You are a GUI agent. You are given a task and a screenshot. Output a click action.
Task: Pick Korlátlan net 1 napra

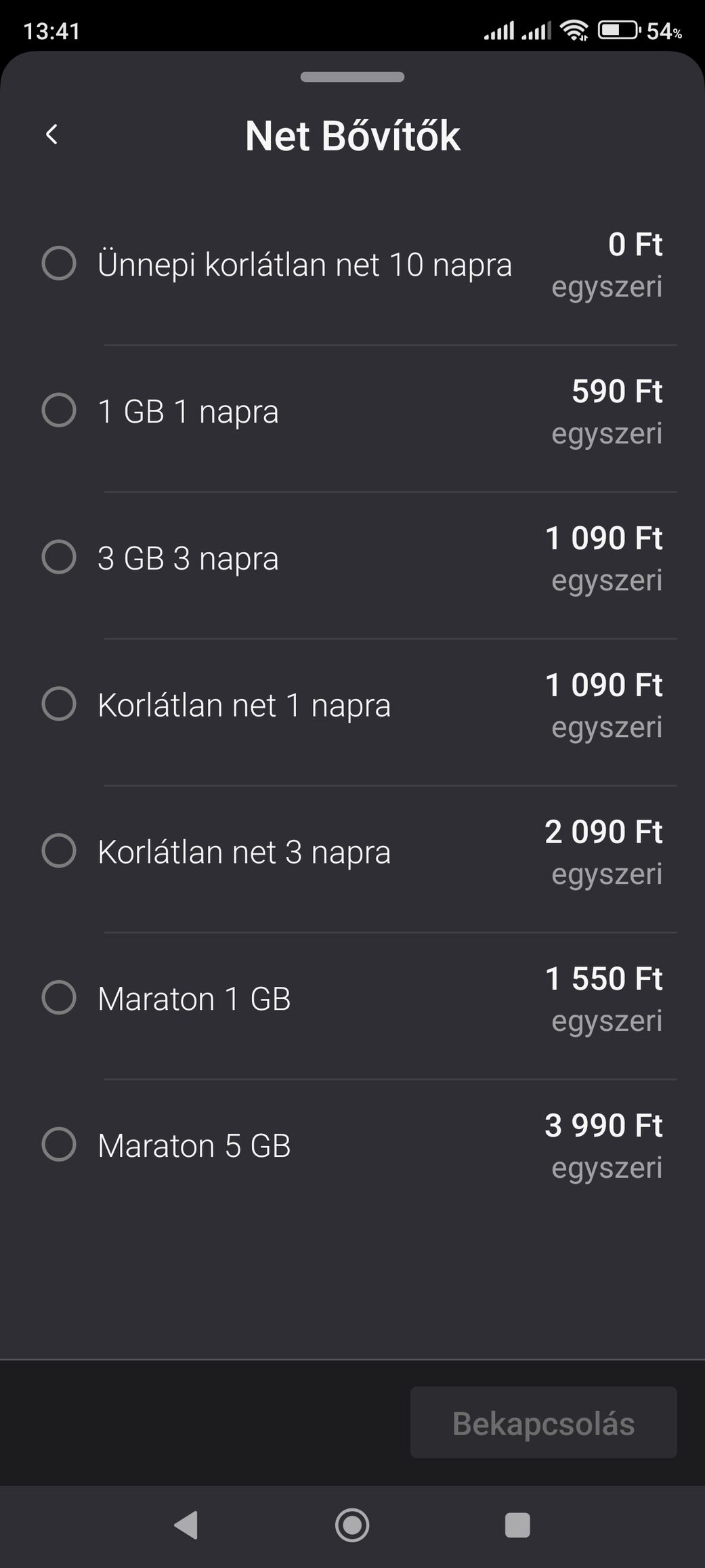(x=352, y=704)
